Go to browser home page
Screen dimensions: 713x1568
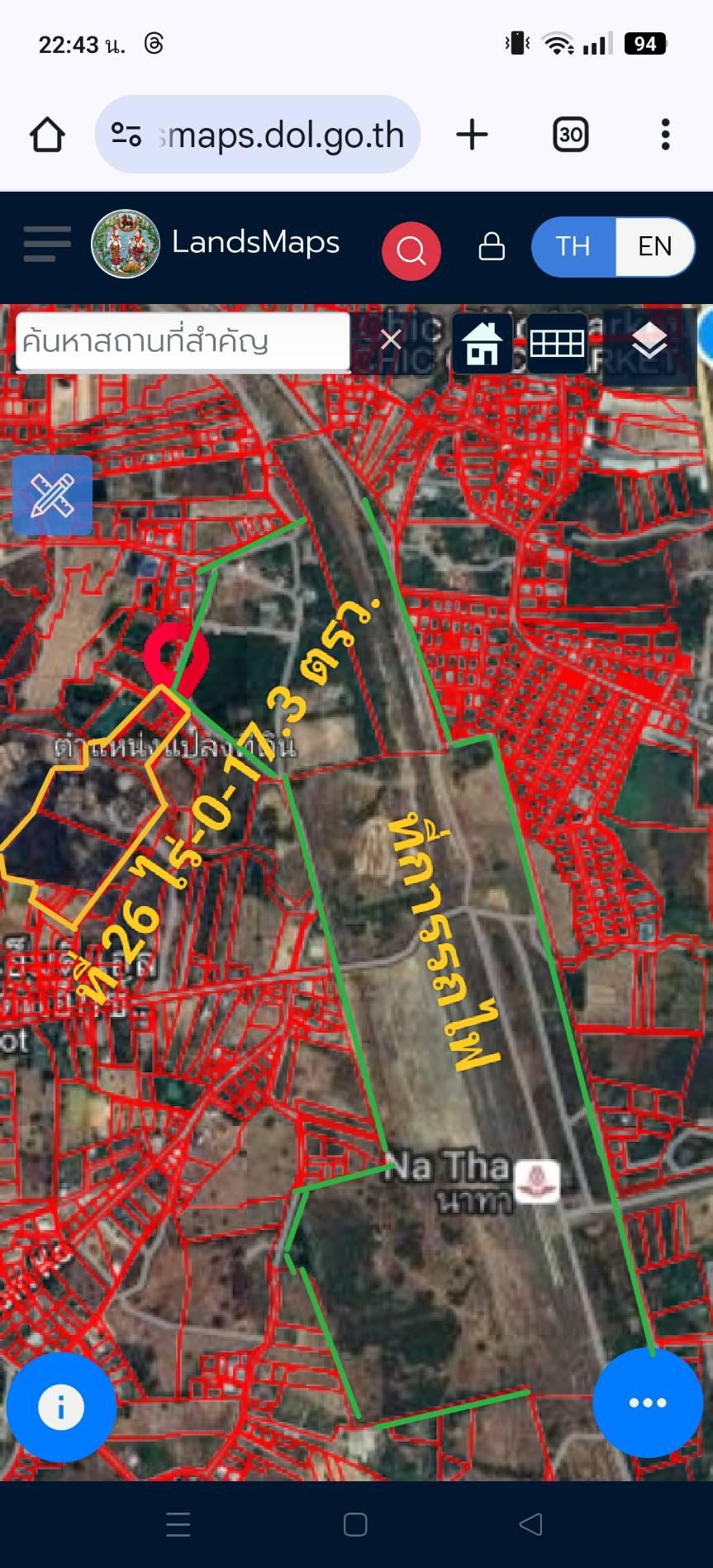(x=47, y=135)
